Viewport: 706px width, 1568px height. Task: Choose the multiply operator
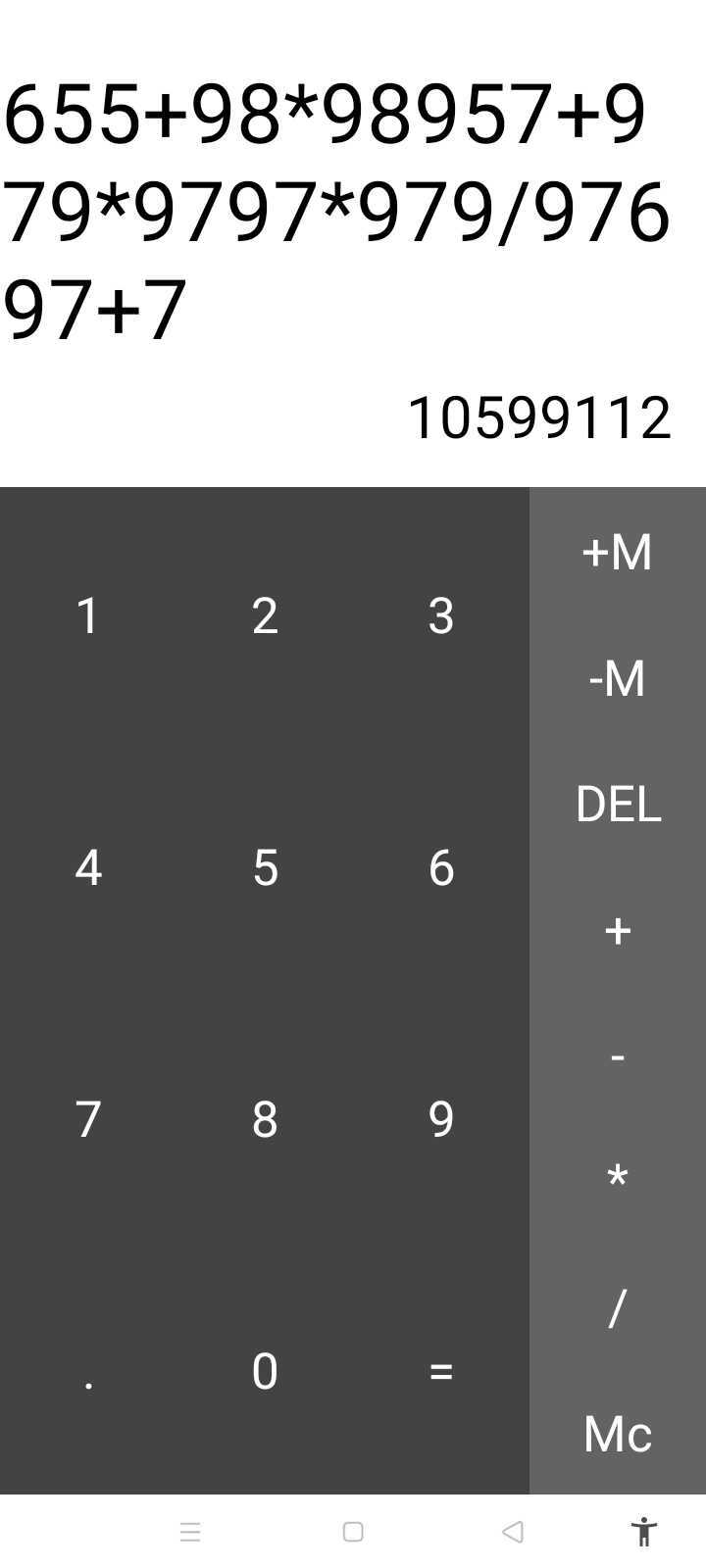point(618,1180)
